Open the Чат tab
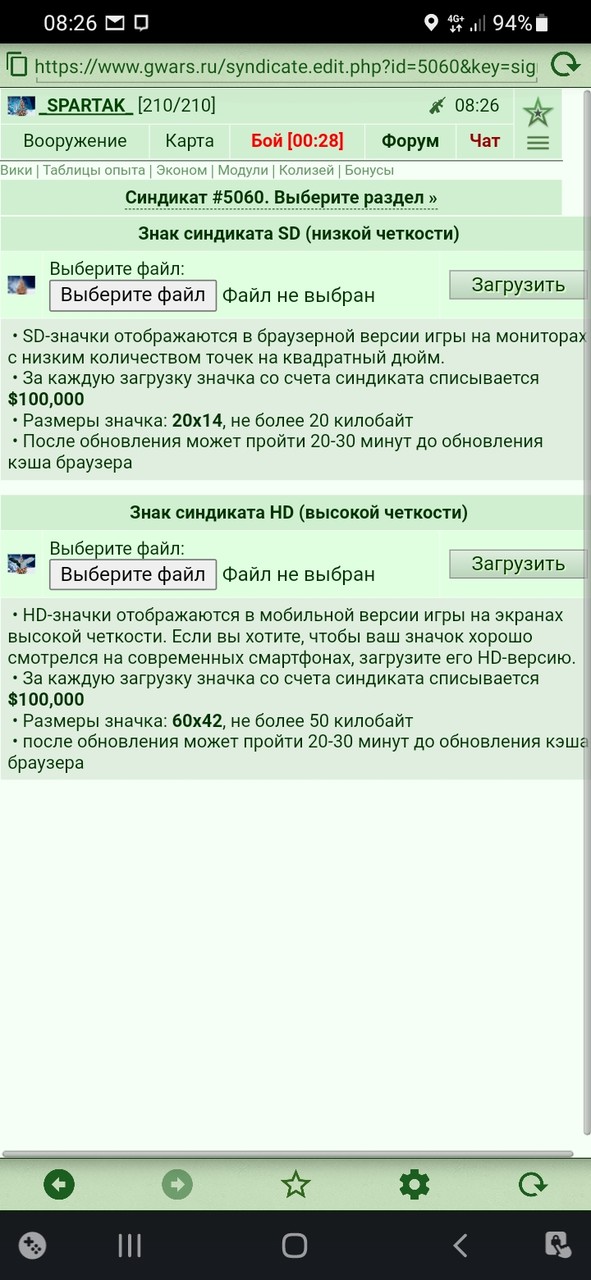591x1280 pixels. coord(485,141)
